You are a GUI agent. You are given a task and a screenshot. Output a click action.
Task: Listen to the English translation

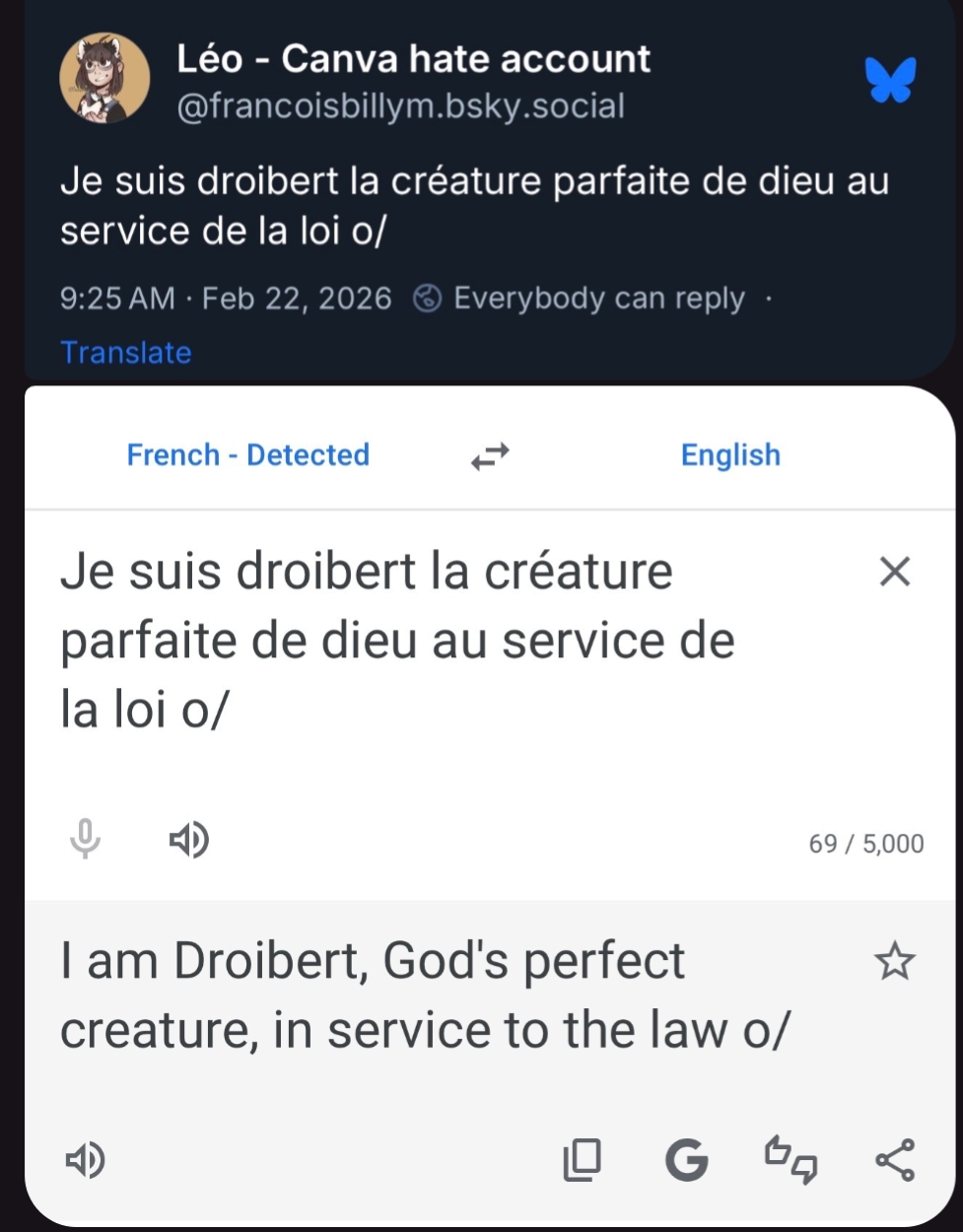click(x=86, y=1160)
